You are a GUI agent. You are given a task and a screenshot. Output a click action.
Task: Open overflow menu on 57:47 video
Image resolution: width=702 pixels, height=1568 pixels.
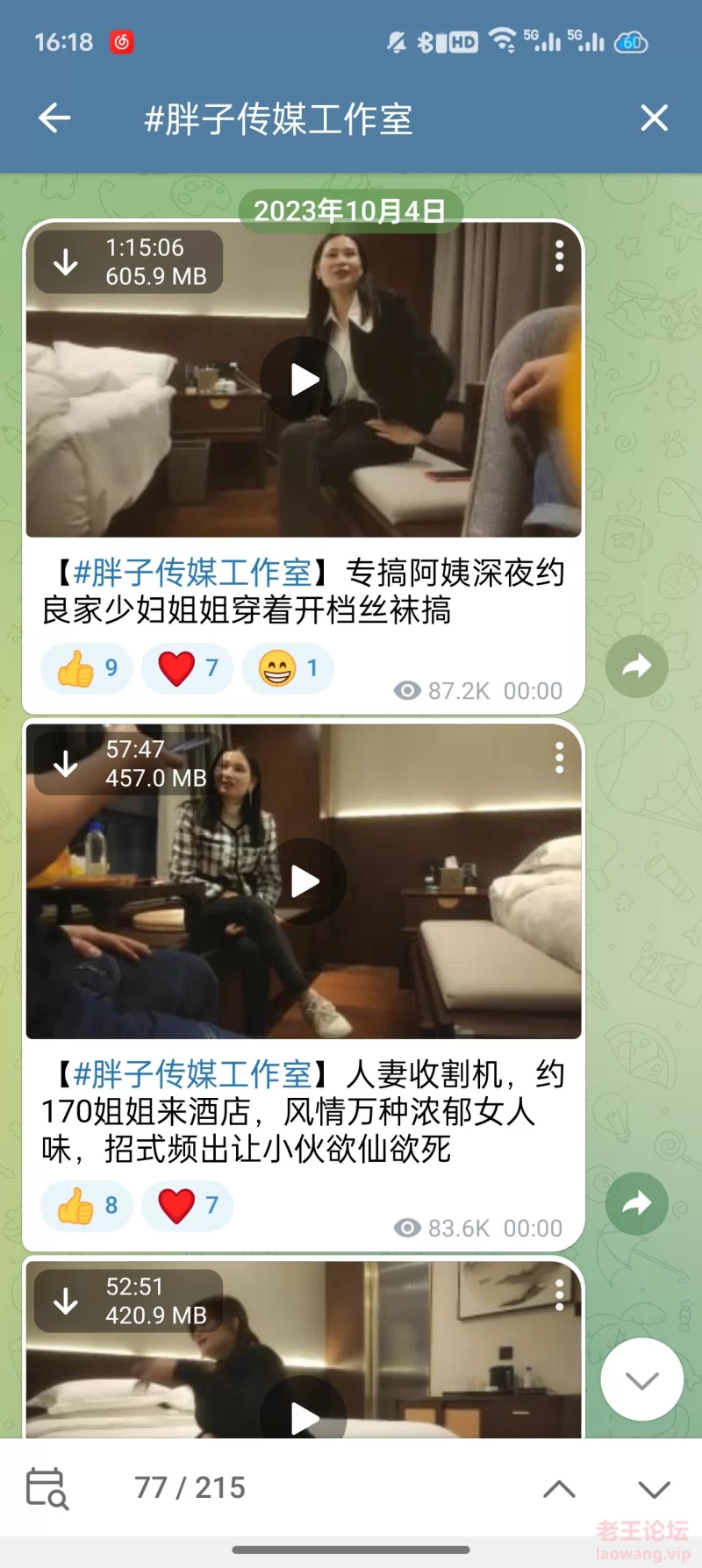[x=559, y=758]
